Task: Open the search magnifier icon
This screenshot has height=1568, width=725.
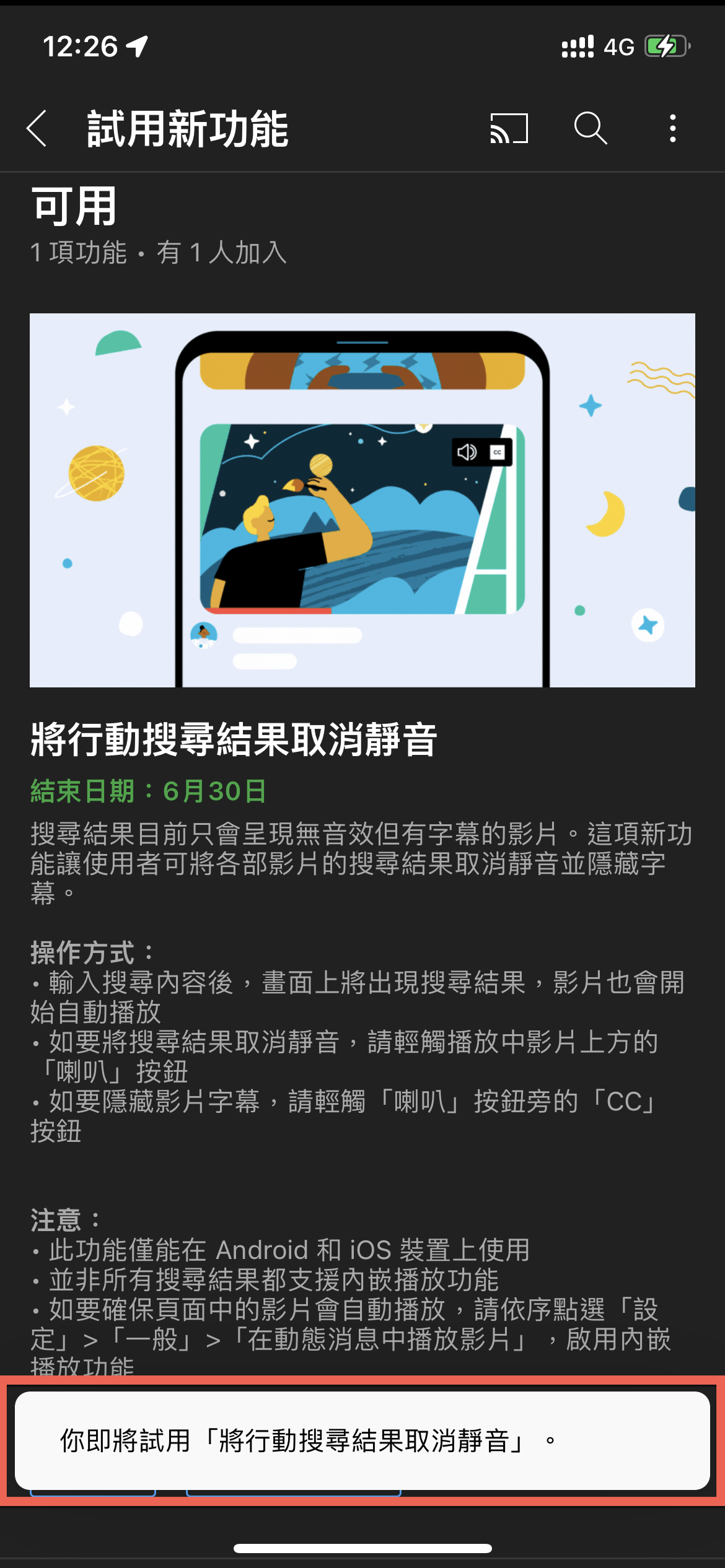Action: (590, 129)
